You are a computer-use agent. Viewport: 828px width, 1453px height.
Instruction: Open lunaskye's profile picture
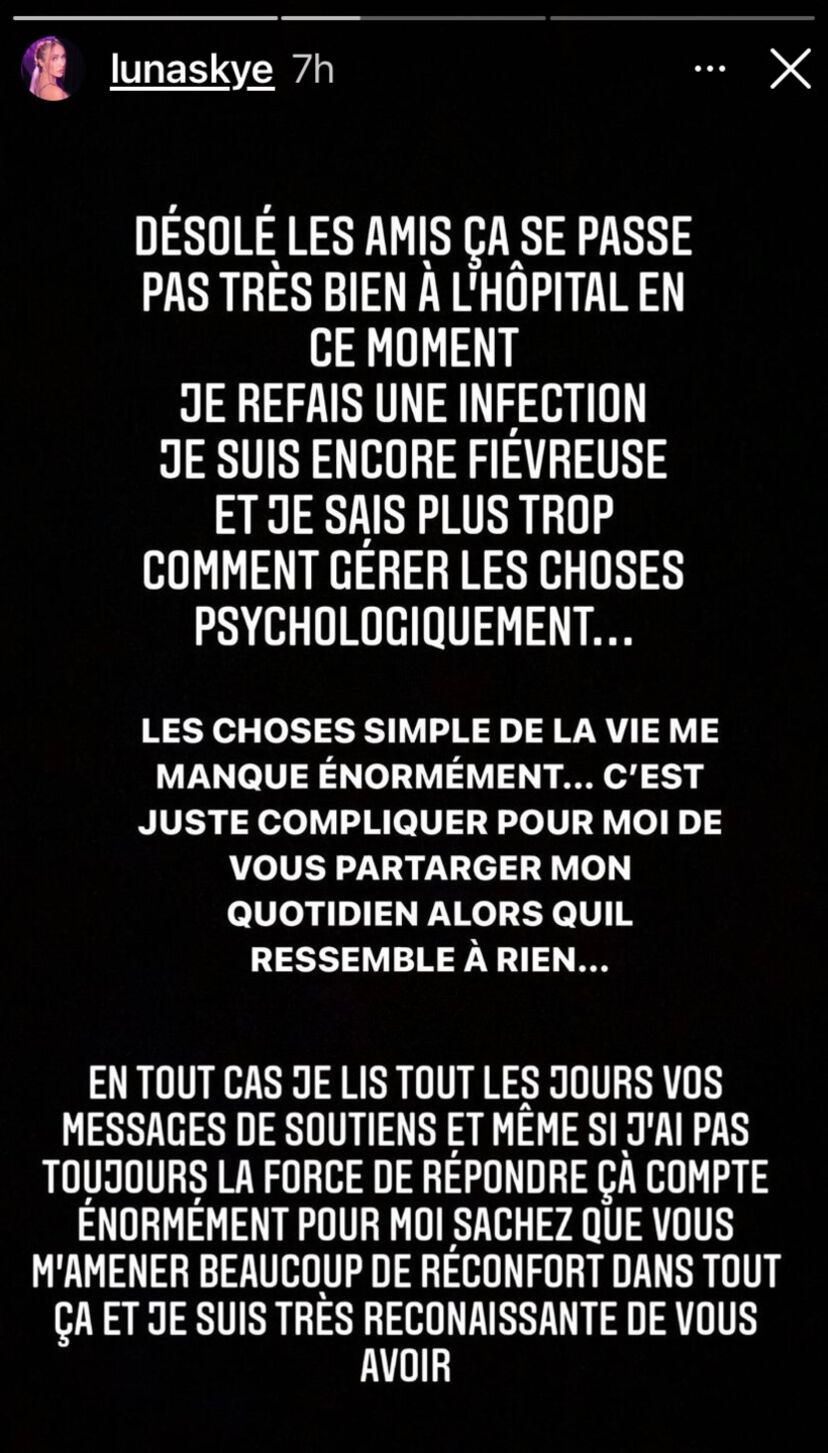[x=53, y=69]
